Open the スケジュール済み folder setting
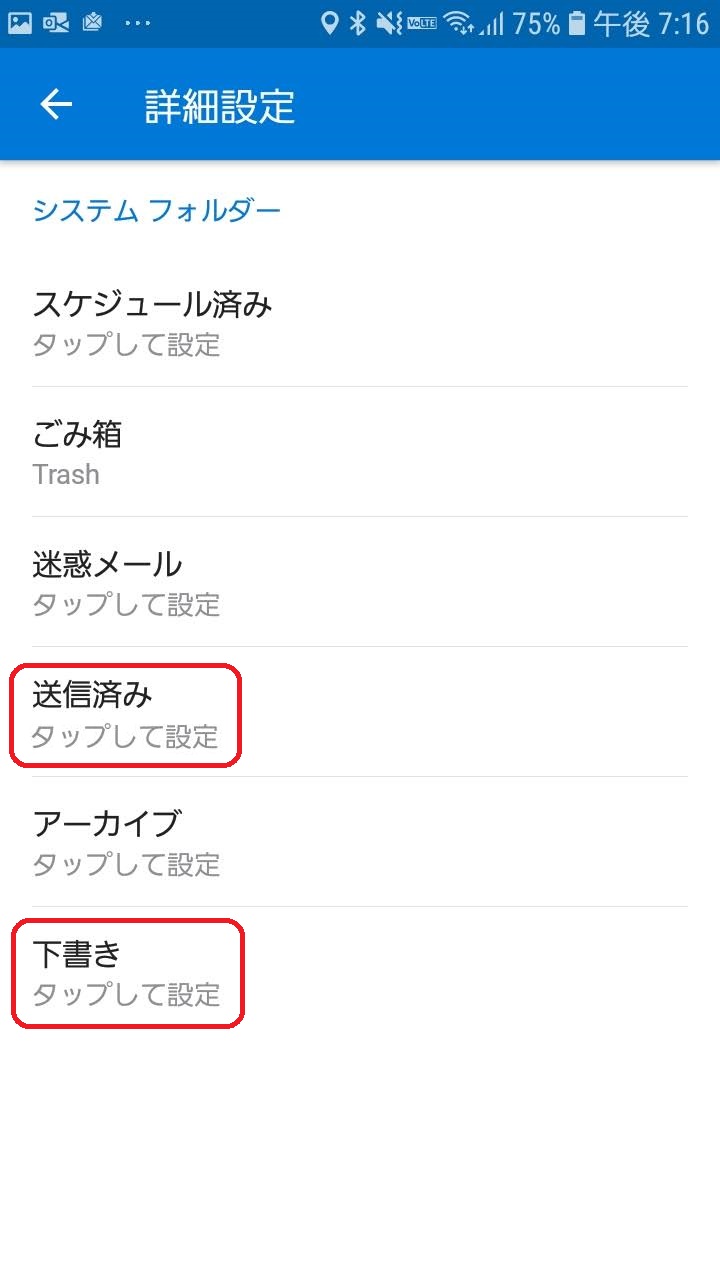 click(x=360, y=323)
